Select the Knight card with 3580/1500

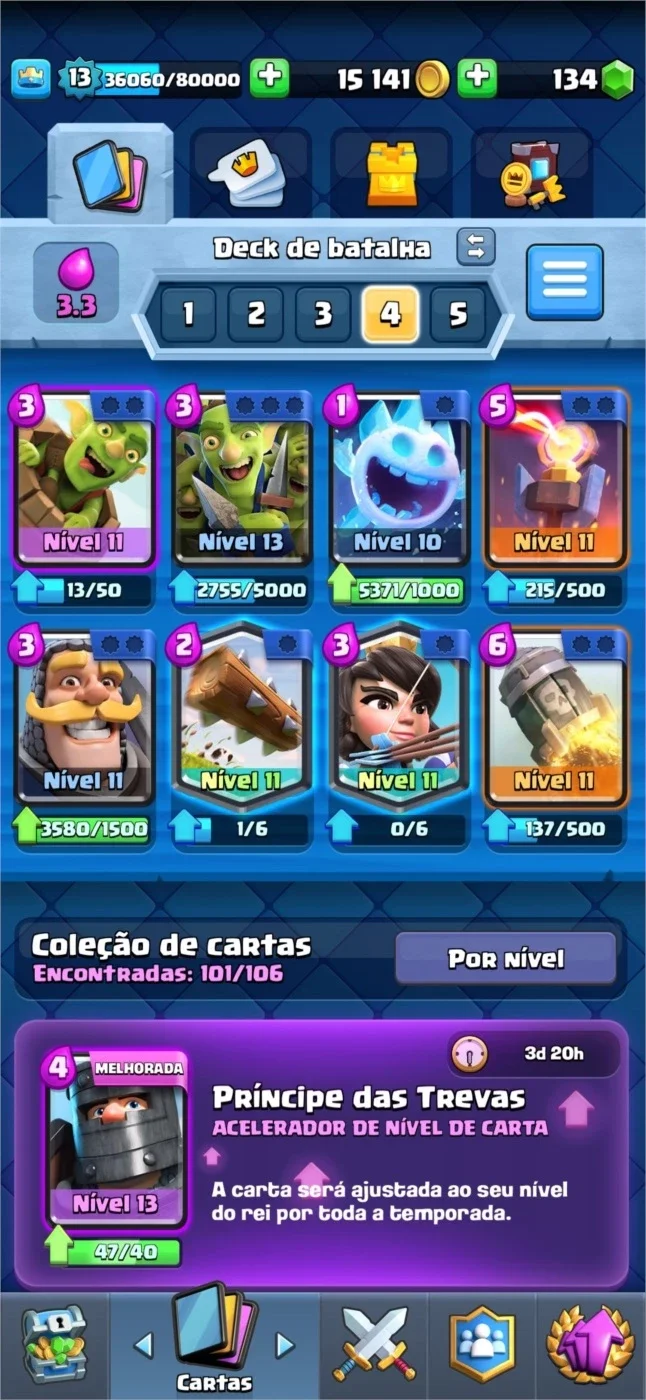point(84,720)
